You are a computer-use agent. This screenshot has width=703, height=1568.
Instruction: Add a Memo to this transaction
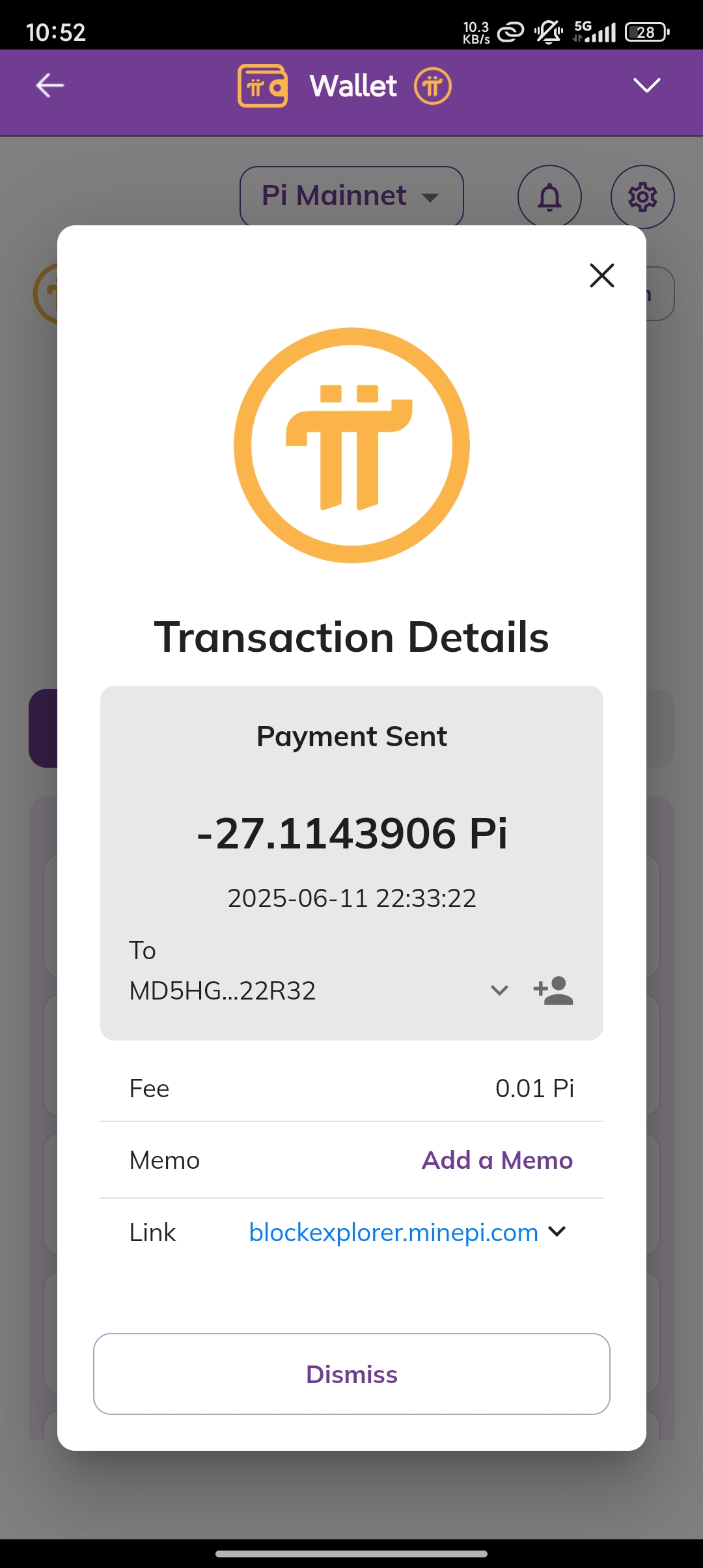[497, 1160]
